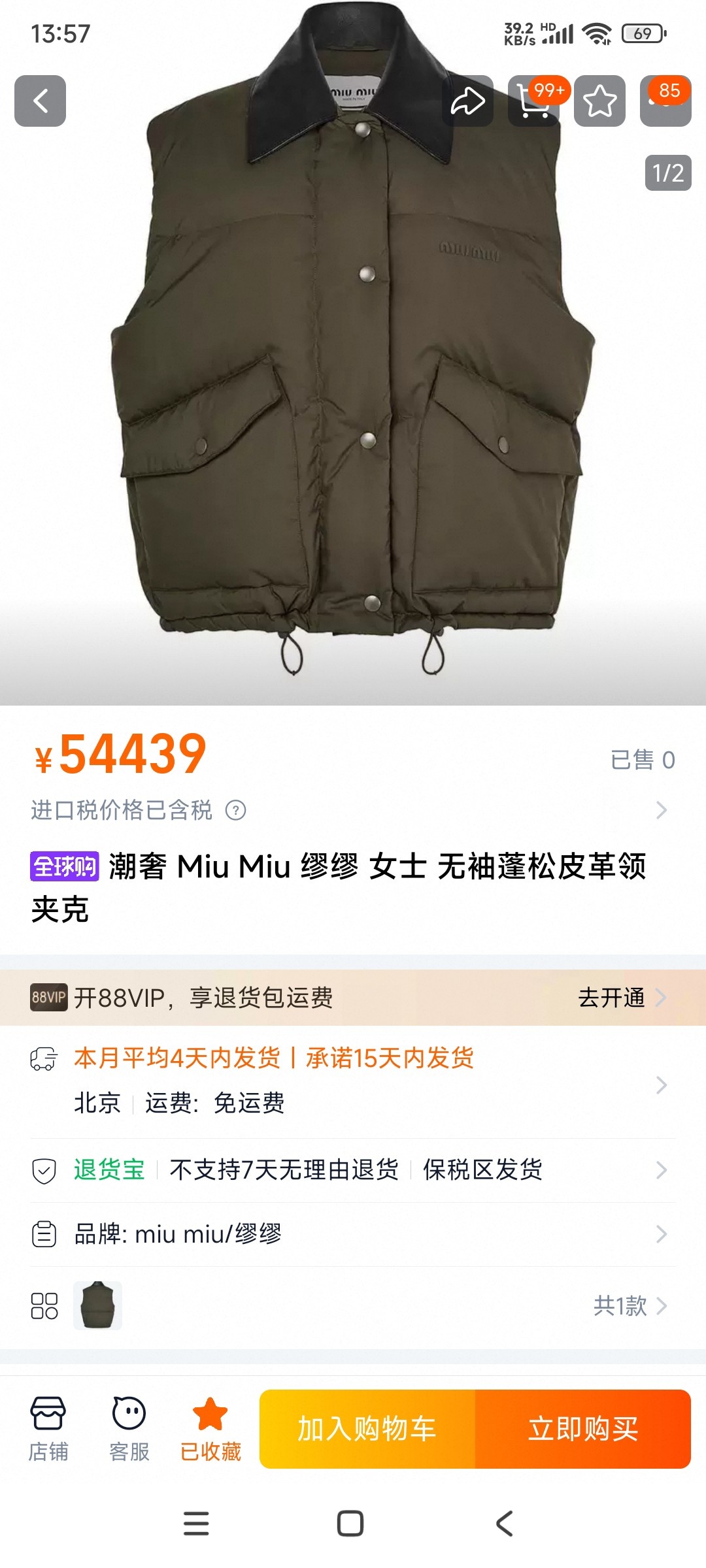
Task: Contact 客服 customer service
Action: (129, 1428)
